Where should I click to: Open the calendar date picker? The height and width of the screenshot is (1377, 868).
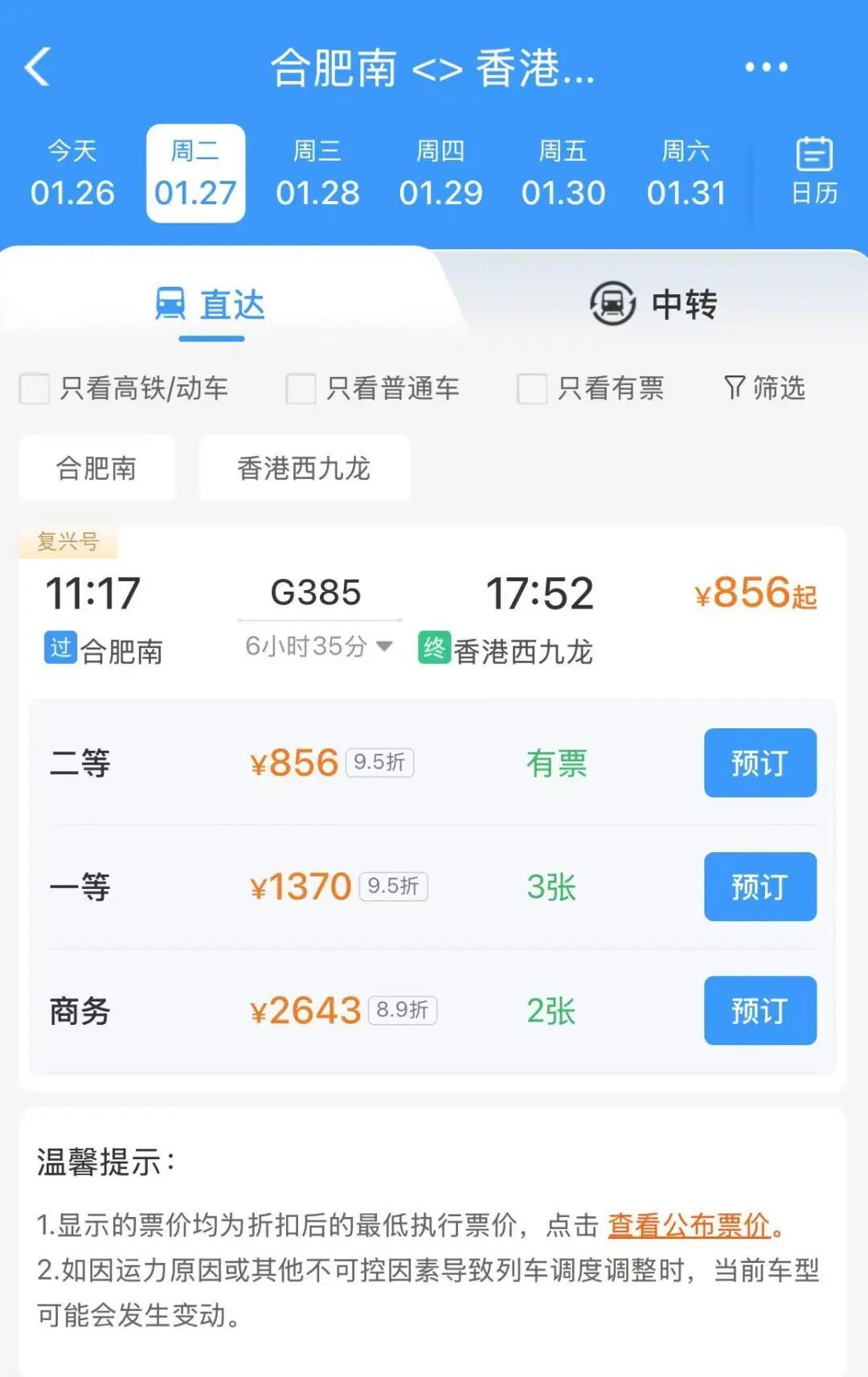(x=813, y=171)
